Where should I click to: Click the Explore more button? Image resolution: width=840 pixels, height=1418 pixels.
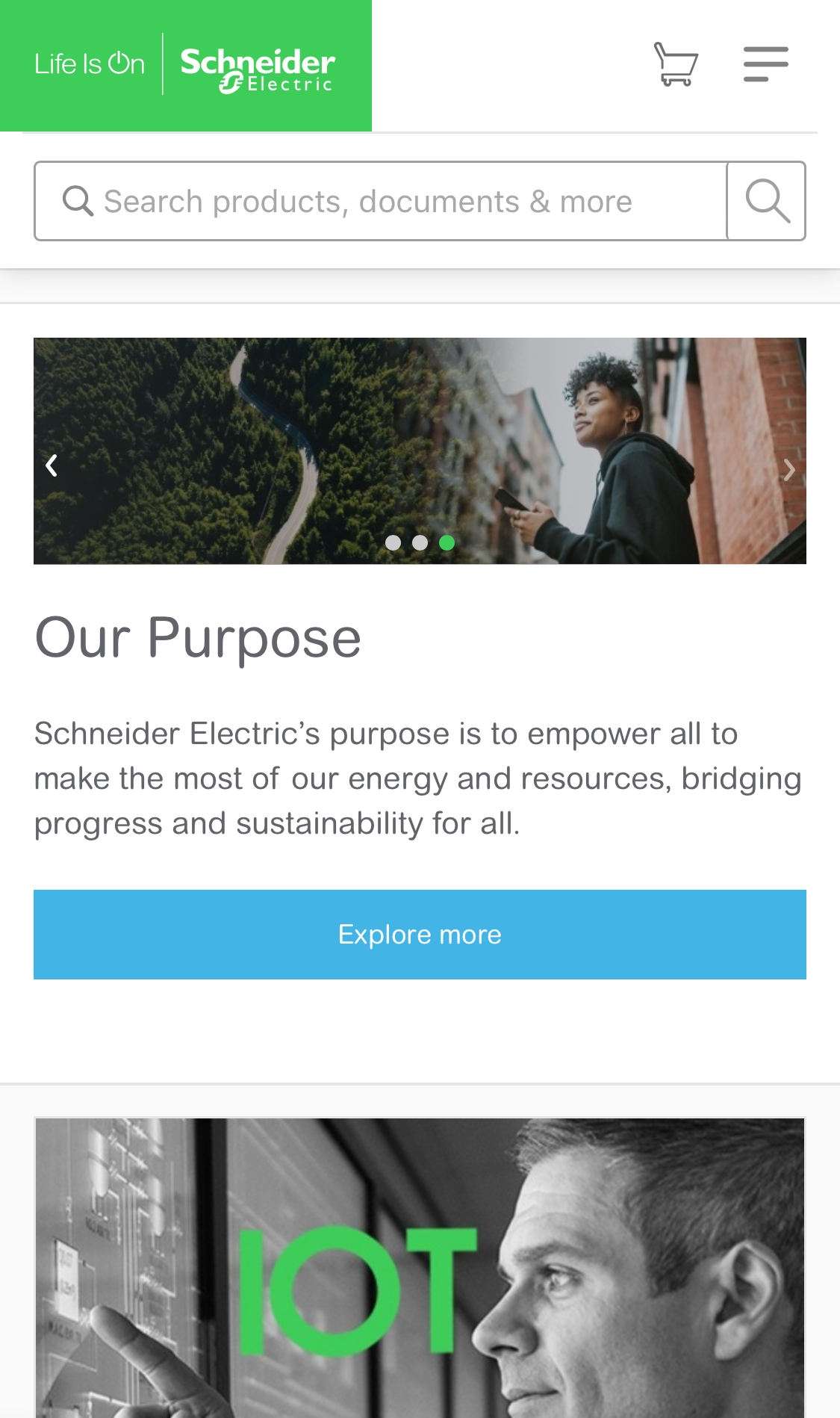tap(420, 933)
